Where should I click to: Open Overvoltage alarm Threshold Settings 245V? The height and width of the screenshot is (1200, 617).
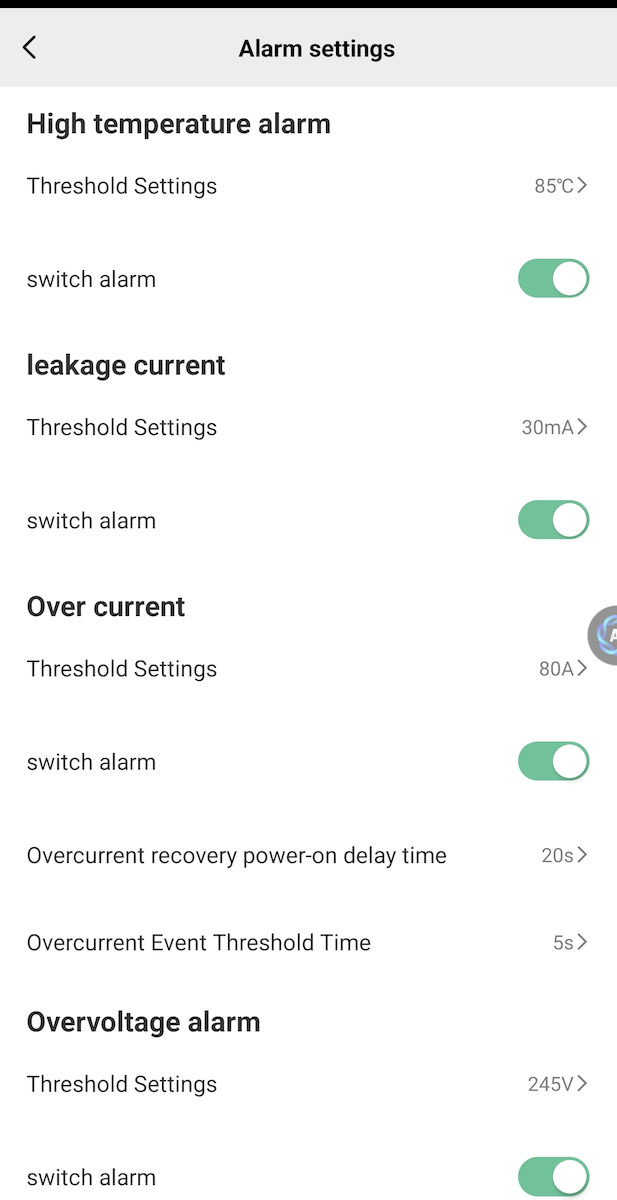point(308,1084)
